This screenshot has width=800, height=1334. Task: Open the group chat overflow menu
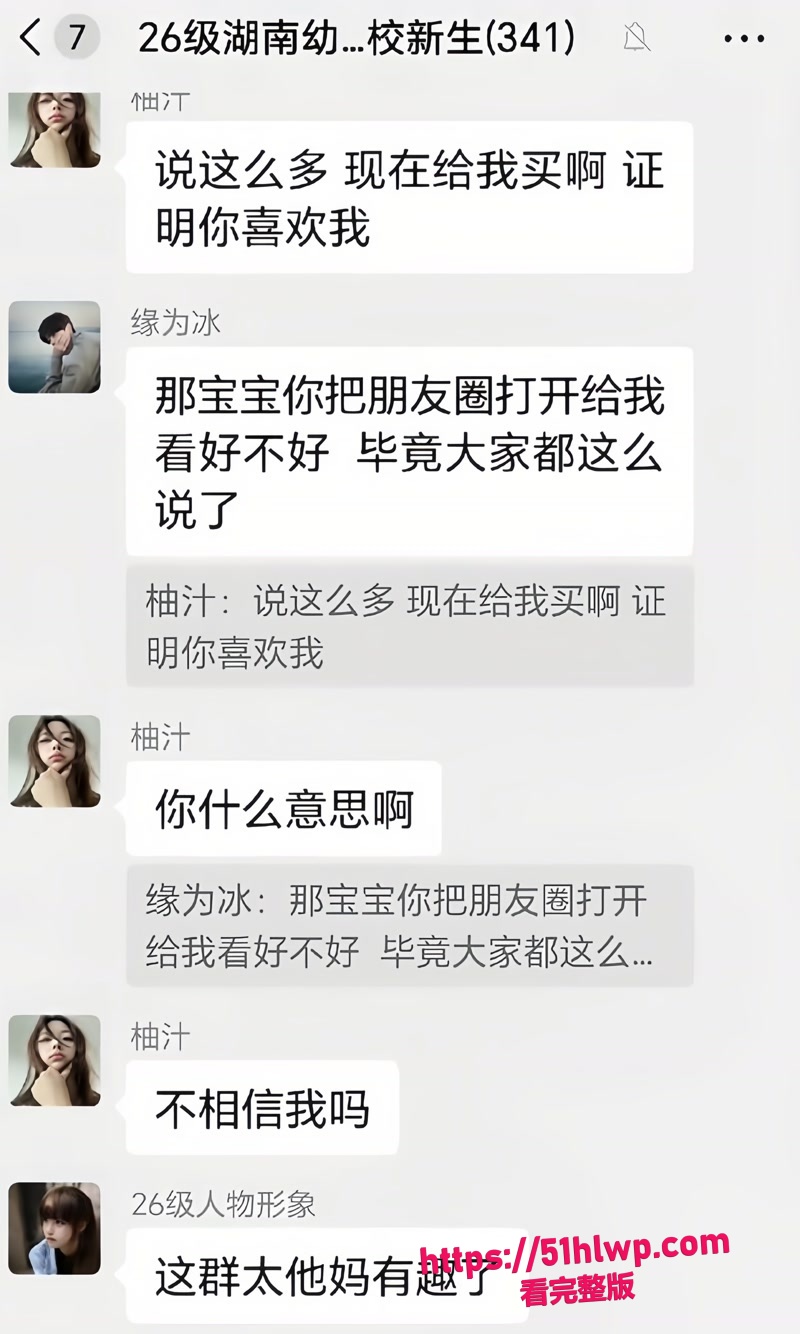[x=743, y=39]
